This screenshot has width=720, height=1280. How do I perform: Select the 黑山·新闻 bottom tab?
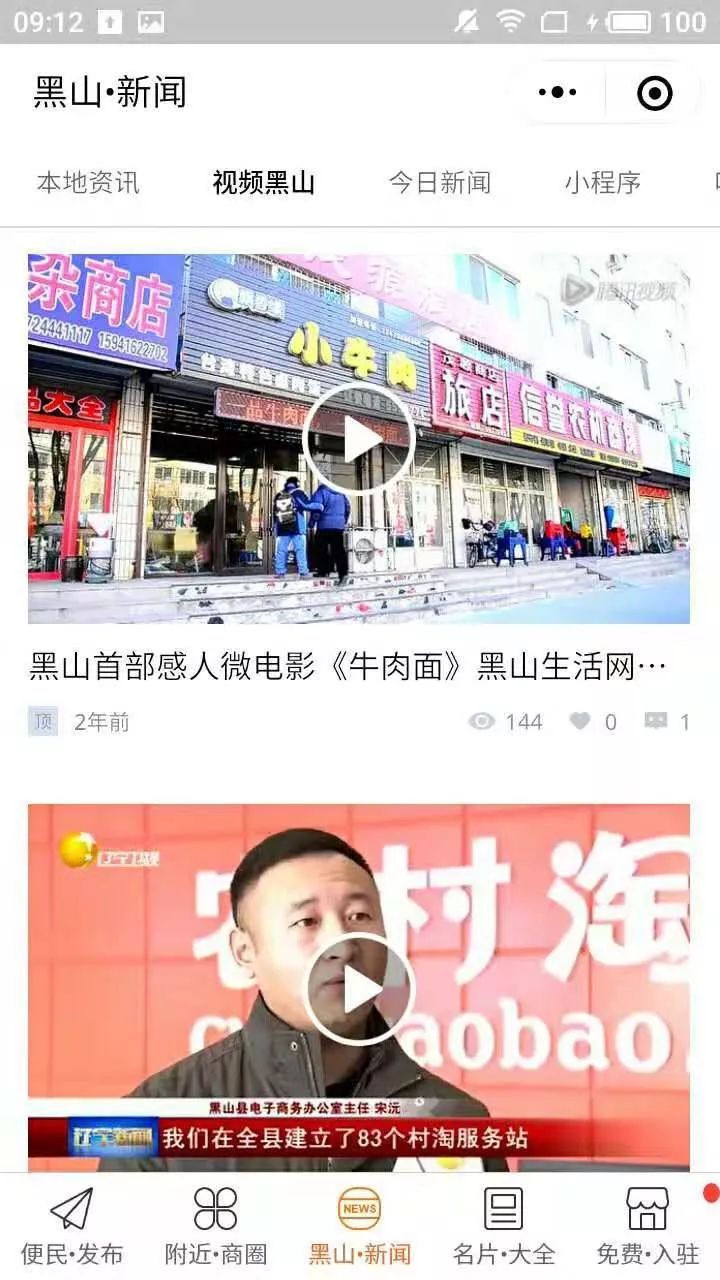coord(360,1227)
